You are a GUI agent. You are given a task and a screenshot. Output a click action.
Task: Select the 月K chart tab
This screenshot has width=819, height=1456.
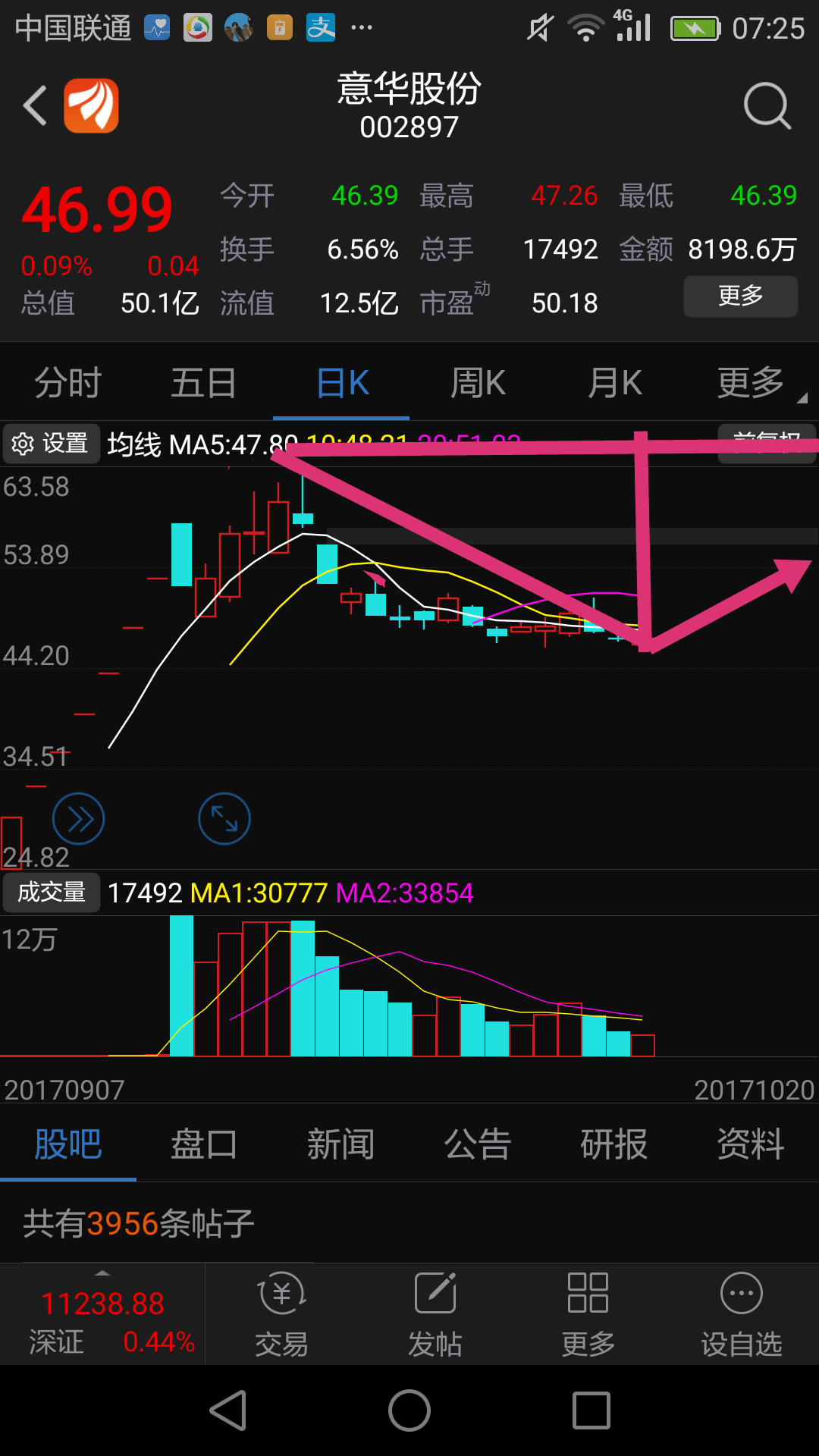tap(615, 382)
